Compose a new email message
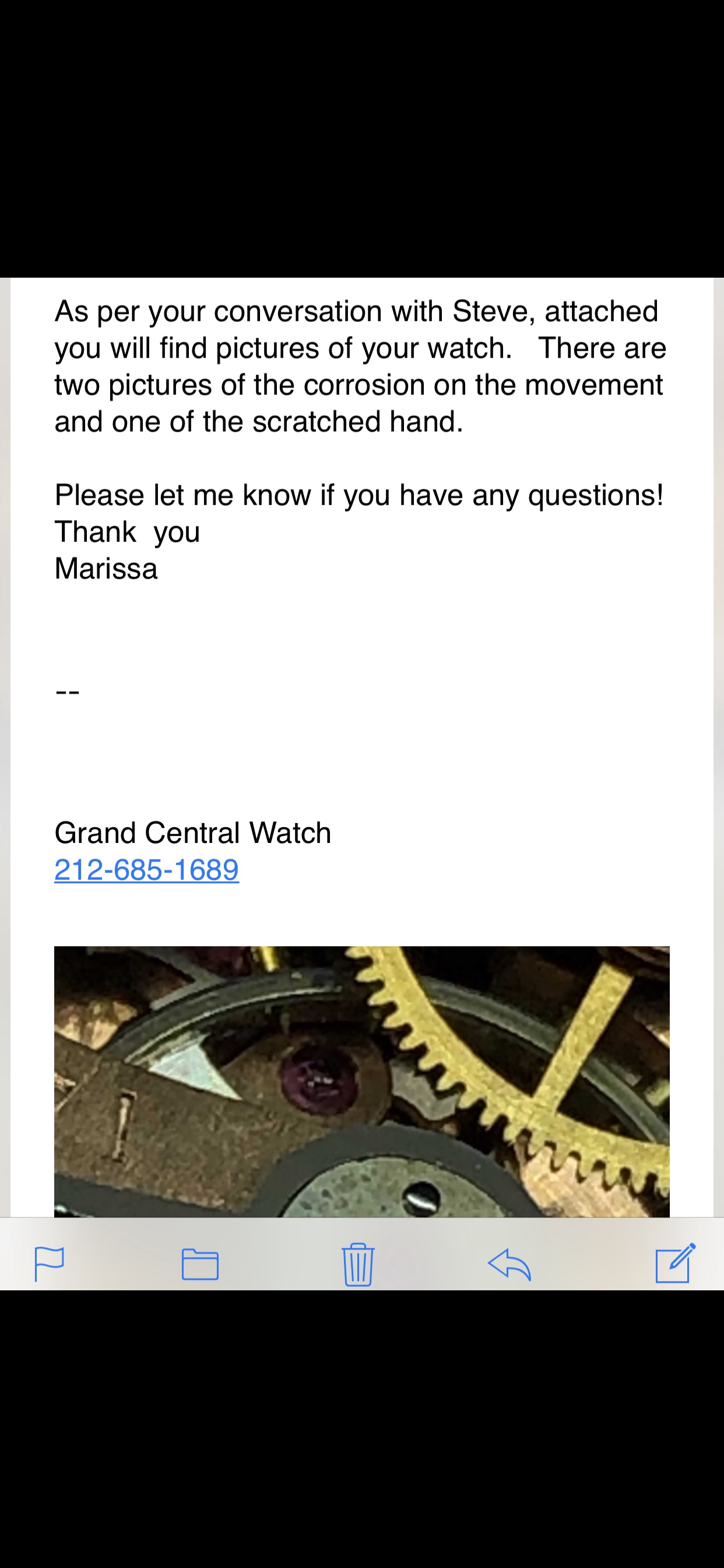 674,1262
